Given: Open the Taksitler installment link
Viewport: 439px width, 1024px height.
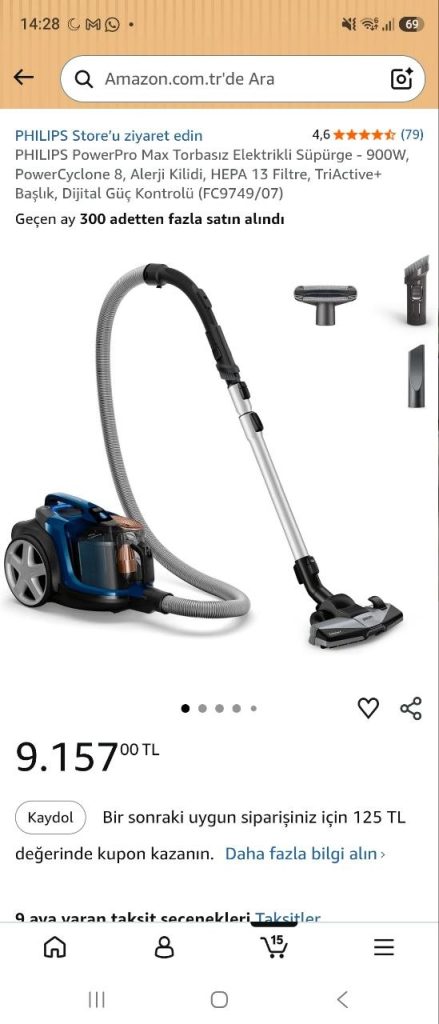Looking at the screenshot, I should [287, 918].
